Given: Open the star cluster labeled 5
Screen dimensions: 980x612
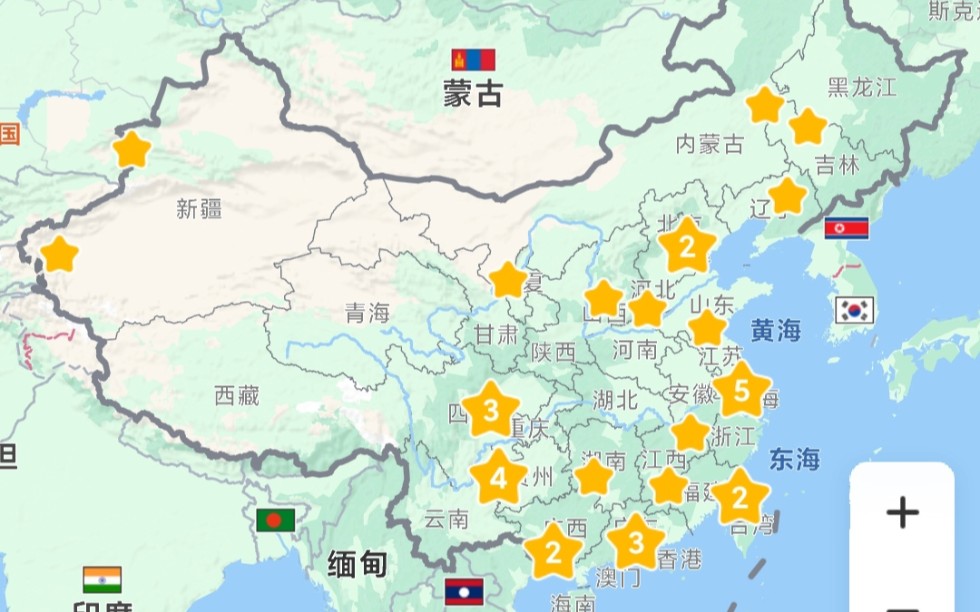Looking at the screenshot, I should [x=741, y=391].
